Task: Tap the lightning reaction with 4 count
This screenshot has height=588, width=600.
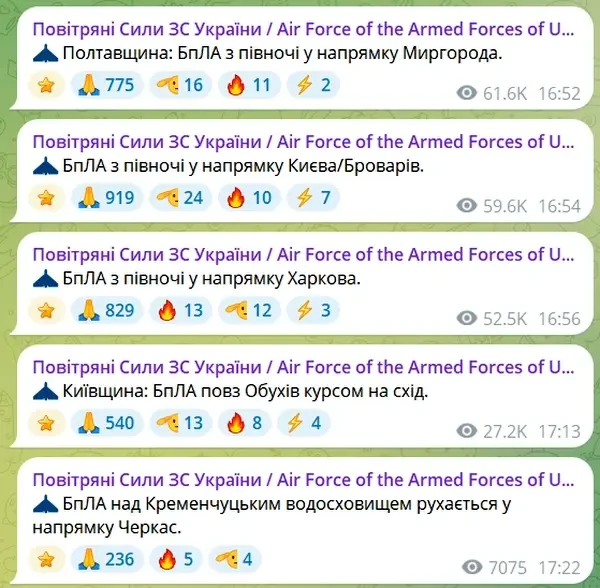Action: click(304, 423)
